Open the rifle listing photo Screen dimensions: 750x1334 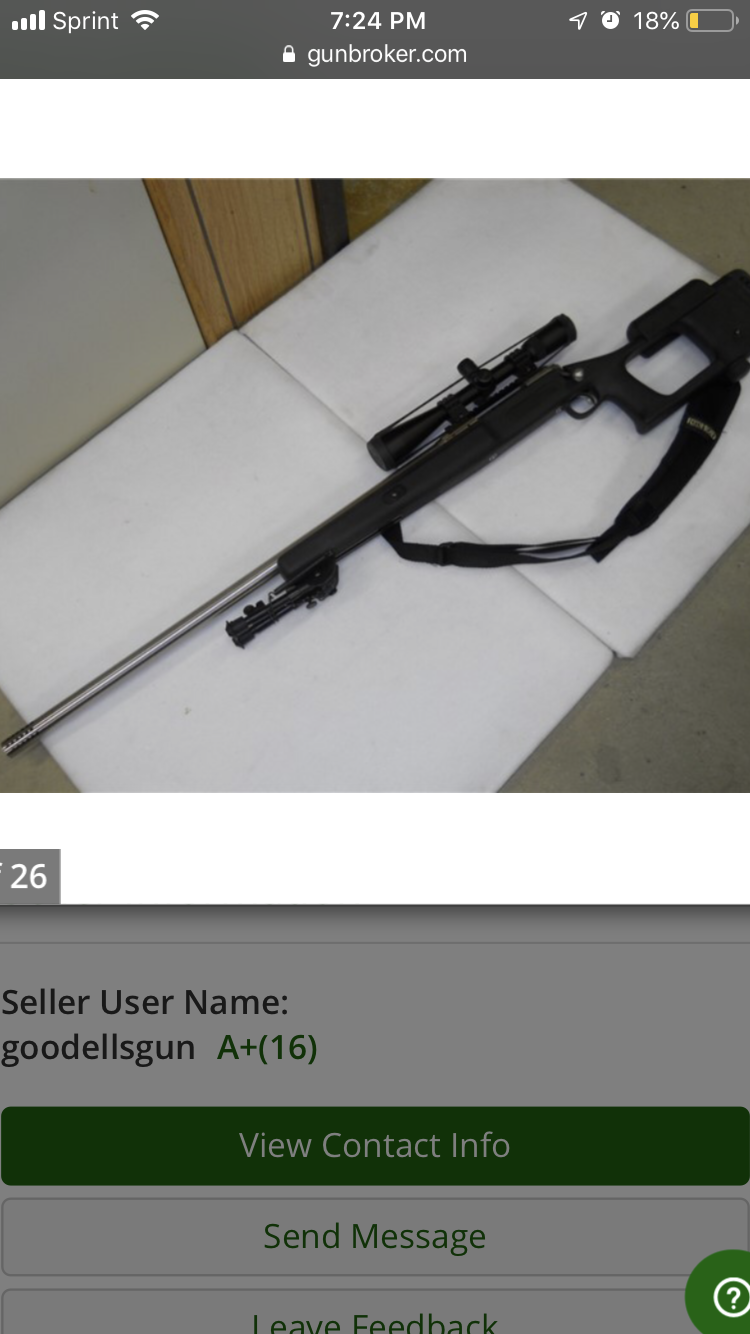pos(375,485)
